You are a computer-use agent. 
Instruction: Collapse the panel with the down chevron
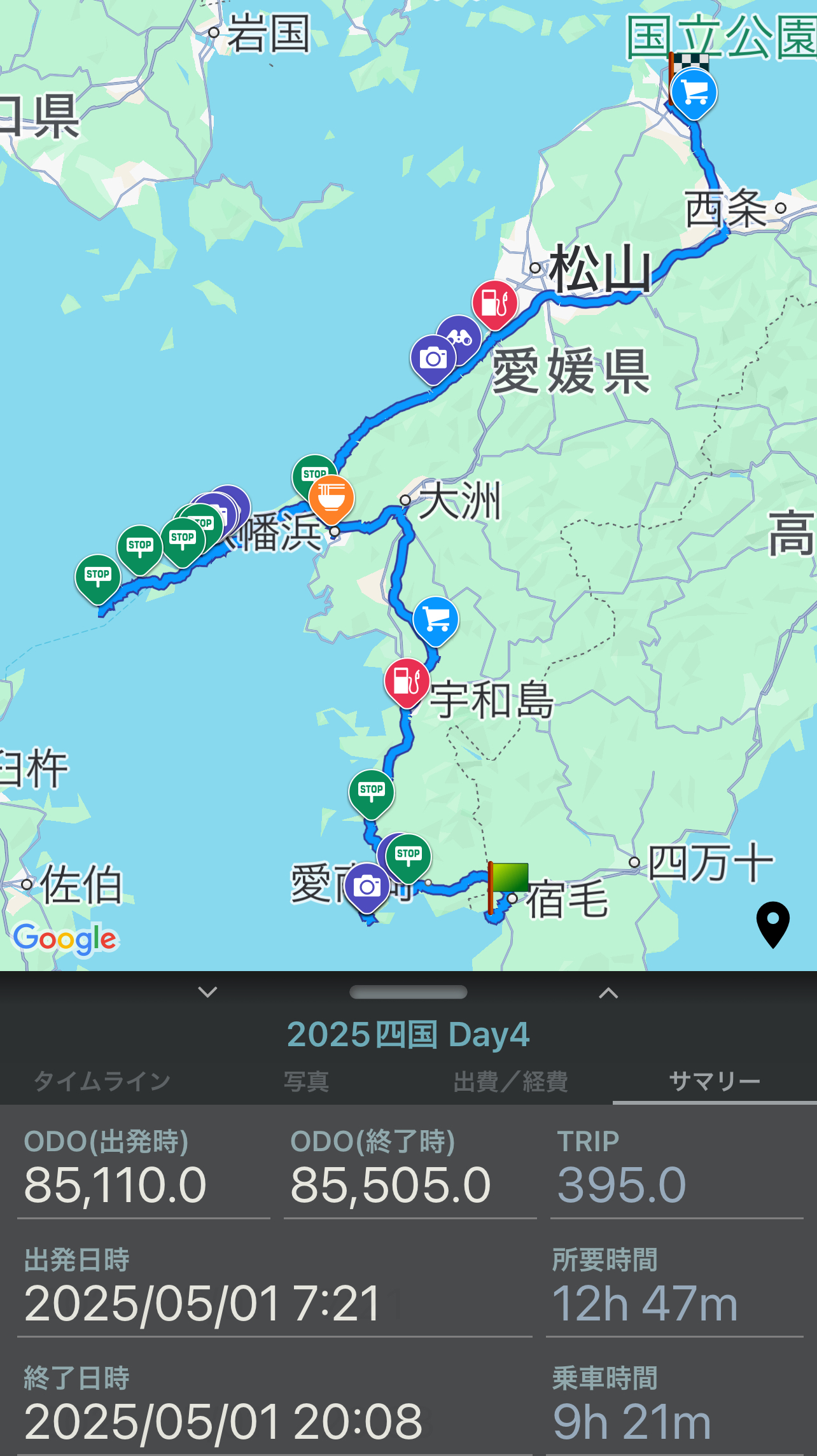208,991
